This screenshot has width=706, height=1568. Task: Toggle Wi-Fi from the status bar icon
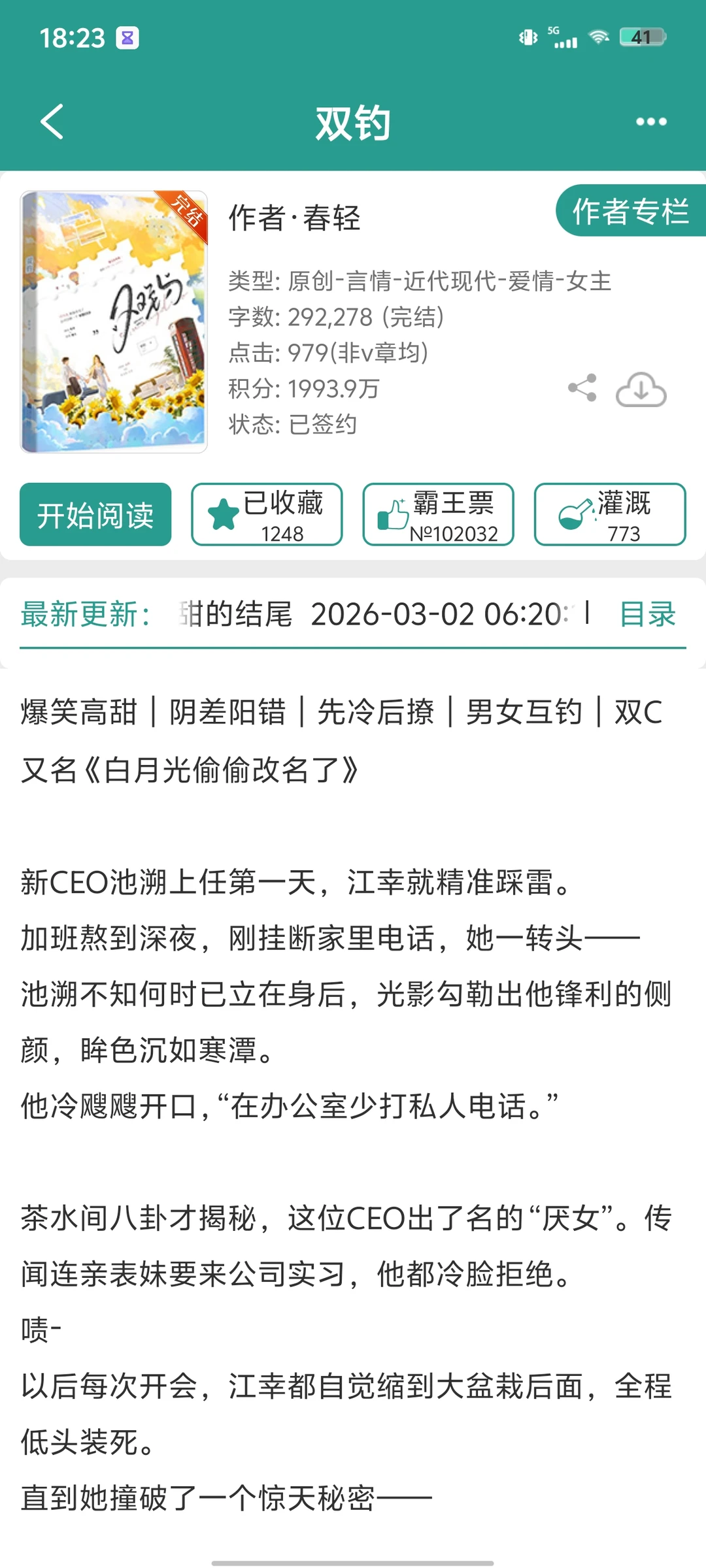point(599,36)
